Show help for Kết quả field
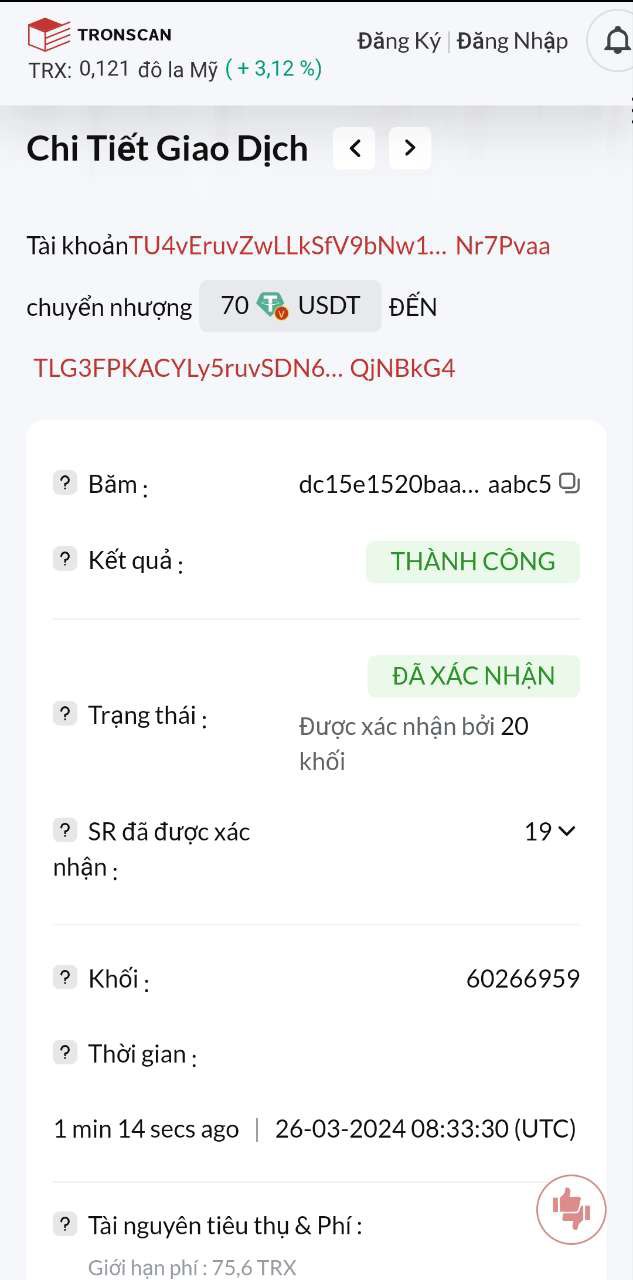Viewport: 633px width, 1280px height. pyautogui.click(x=65, y=559)
